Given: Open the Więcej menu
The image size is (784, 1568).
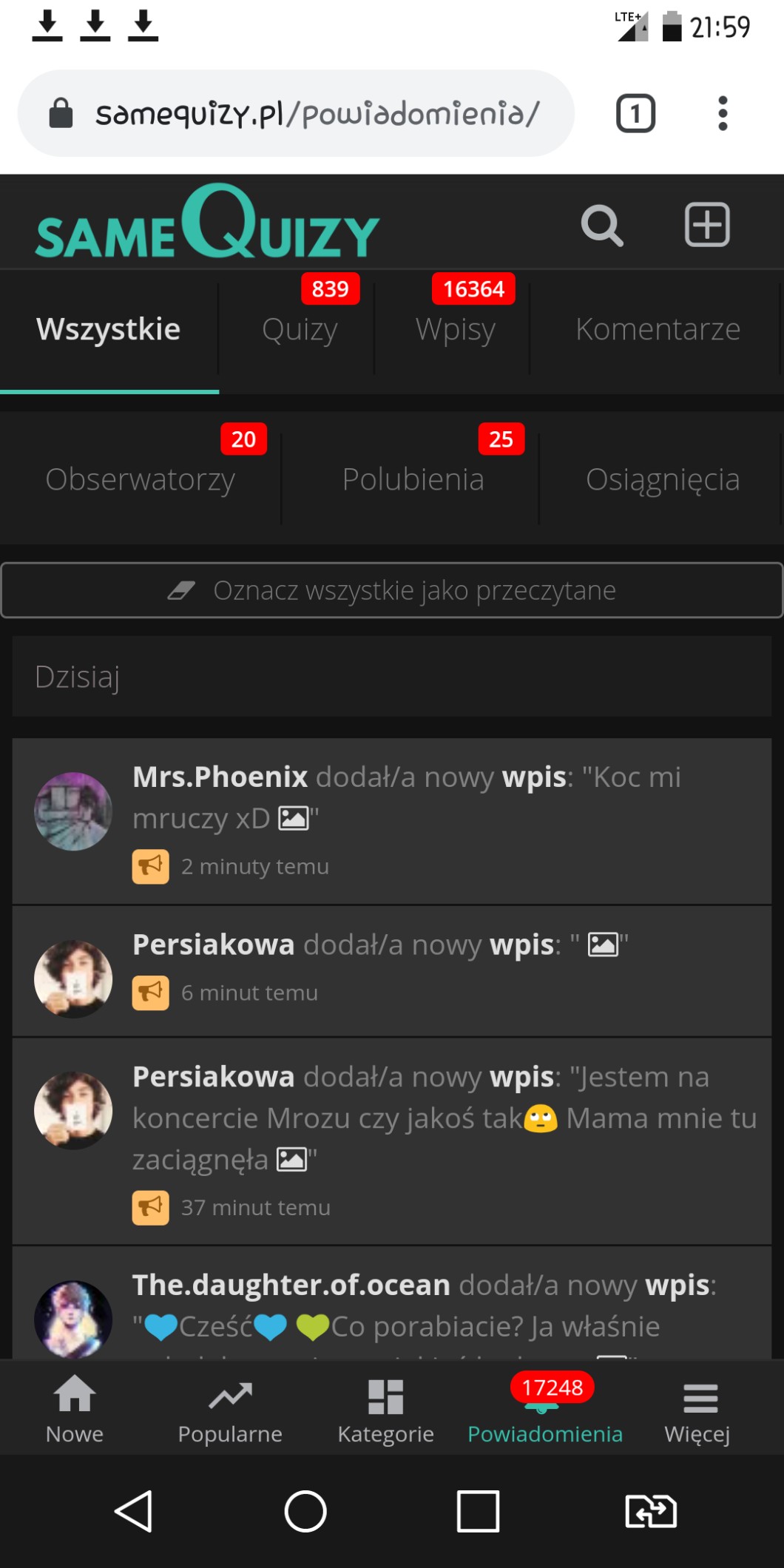Looking at the screenshot, I should point(697,1409).
